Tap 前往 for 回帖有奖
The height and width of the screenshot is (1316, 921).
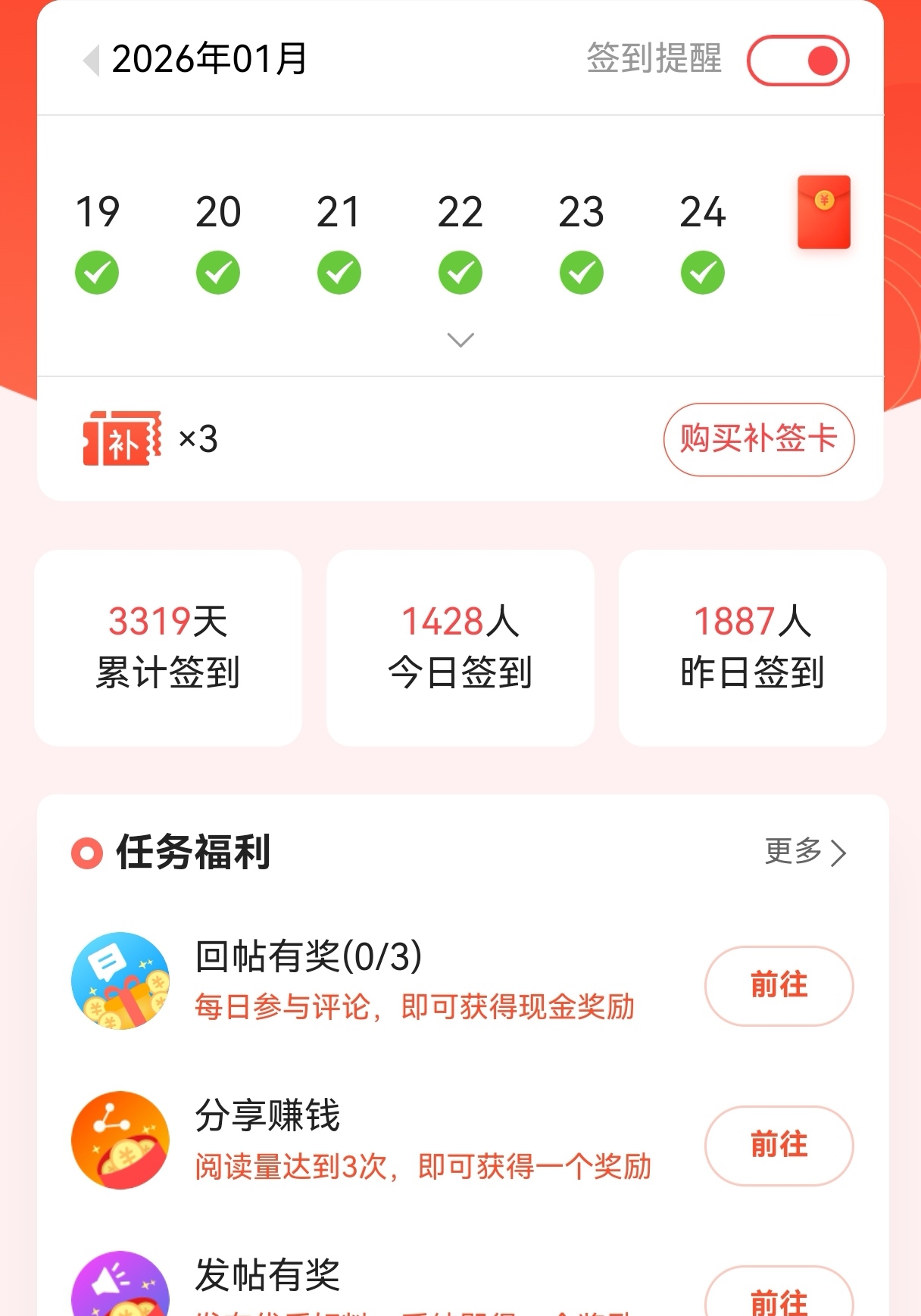pos(779,986)
